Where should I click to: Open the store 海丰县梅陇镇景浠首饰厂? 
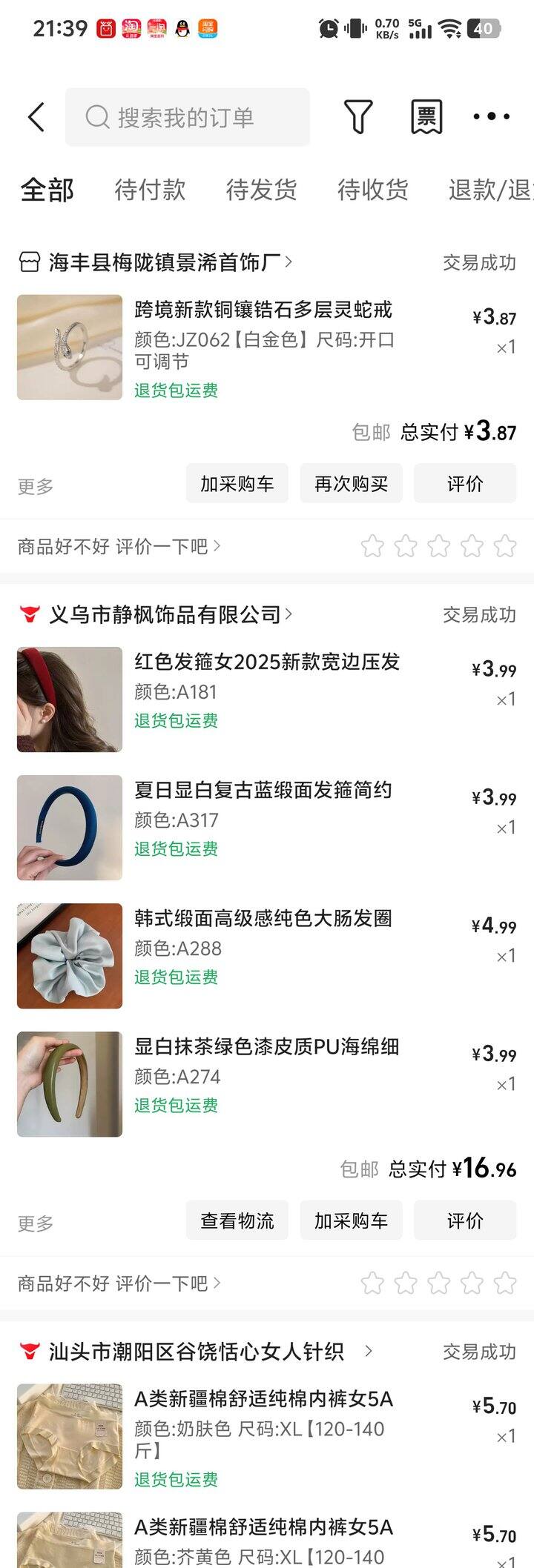pyautogui.click(x=165, y=262)
